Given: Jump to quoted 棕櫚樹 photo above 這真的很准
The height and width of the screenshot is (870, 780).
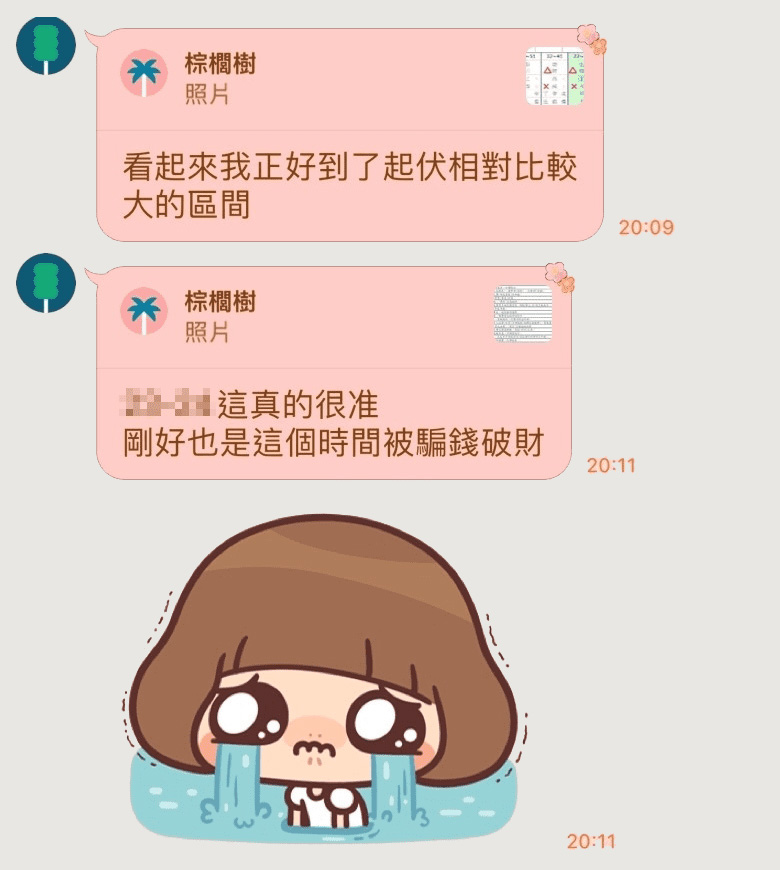Looking at the screenshot, I should pos(350,317).
